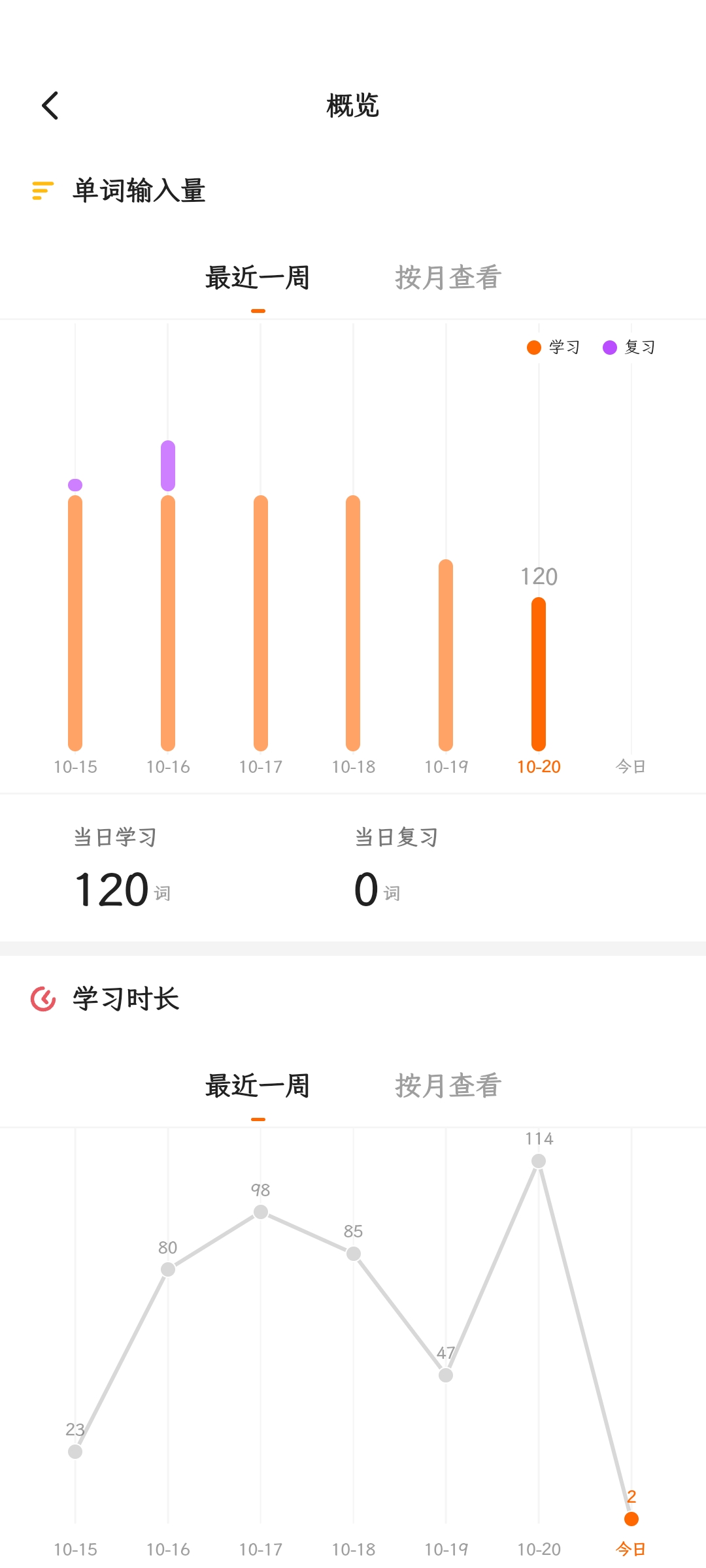This screenshot has width=706, height=1568.
Task: Select 最近一周 tab under 单词输入量
Action: pyautogui.click(x=258, y=278)
